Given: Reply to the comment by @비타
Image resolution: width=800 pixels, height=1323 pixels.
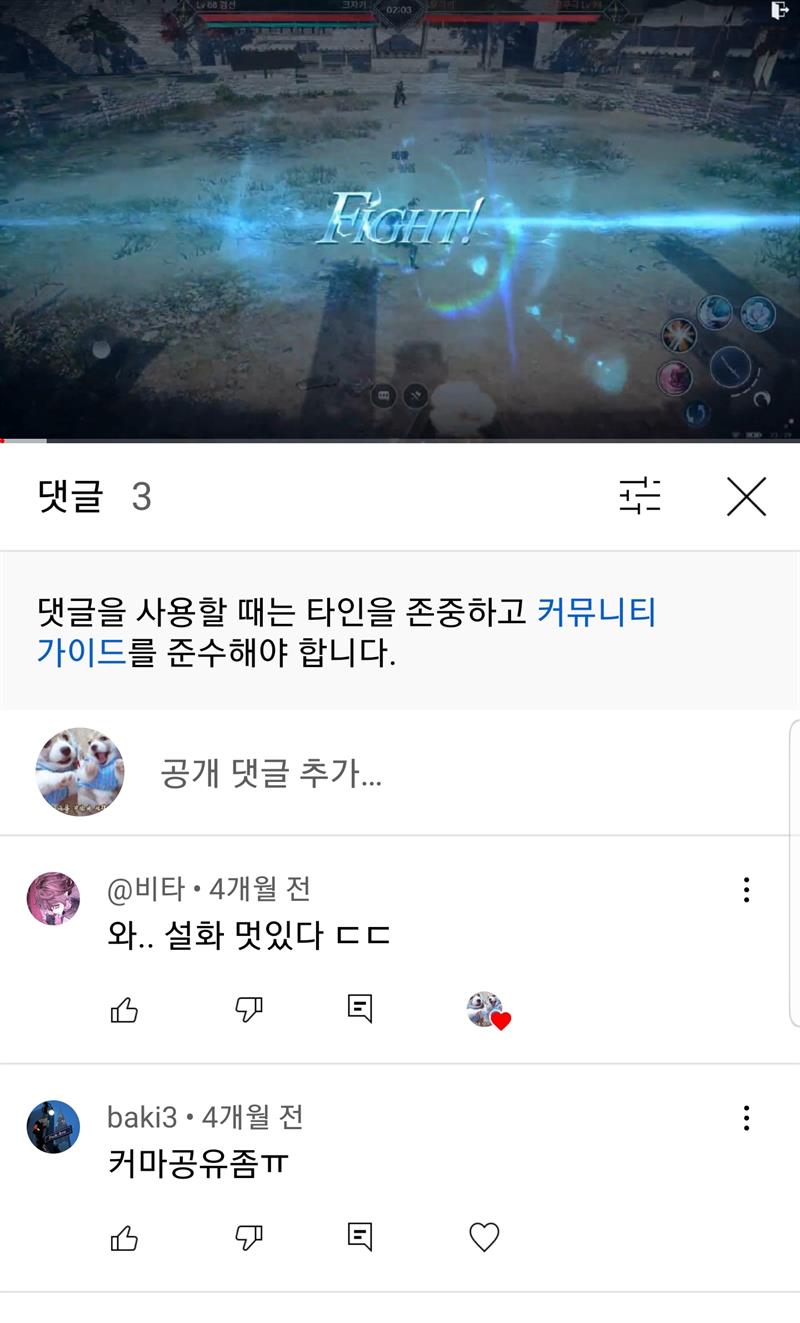Looking at the screenshot, I should 360,1008.
